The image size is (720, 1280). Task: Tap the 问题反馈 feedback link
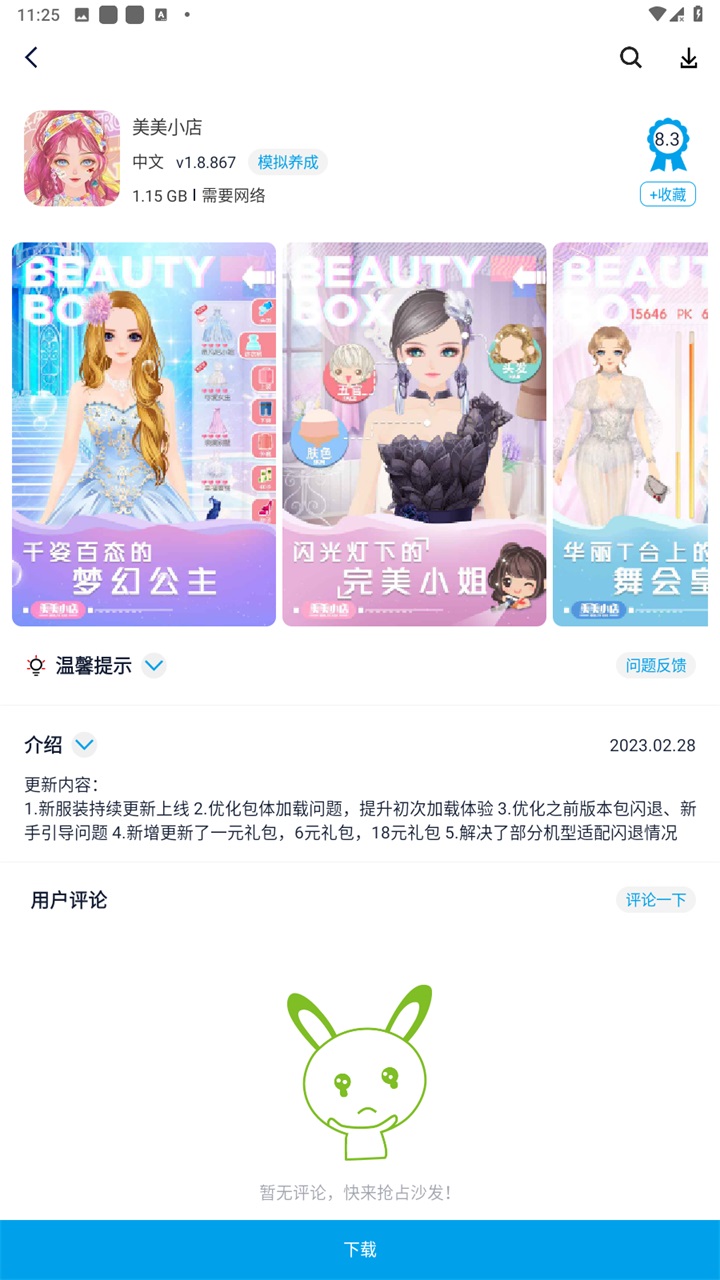pos(655,665)
